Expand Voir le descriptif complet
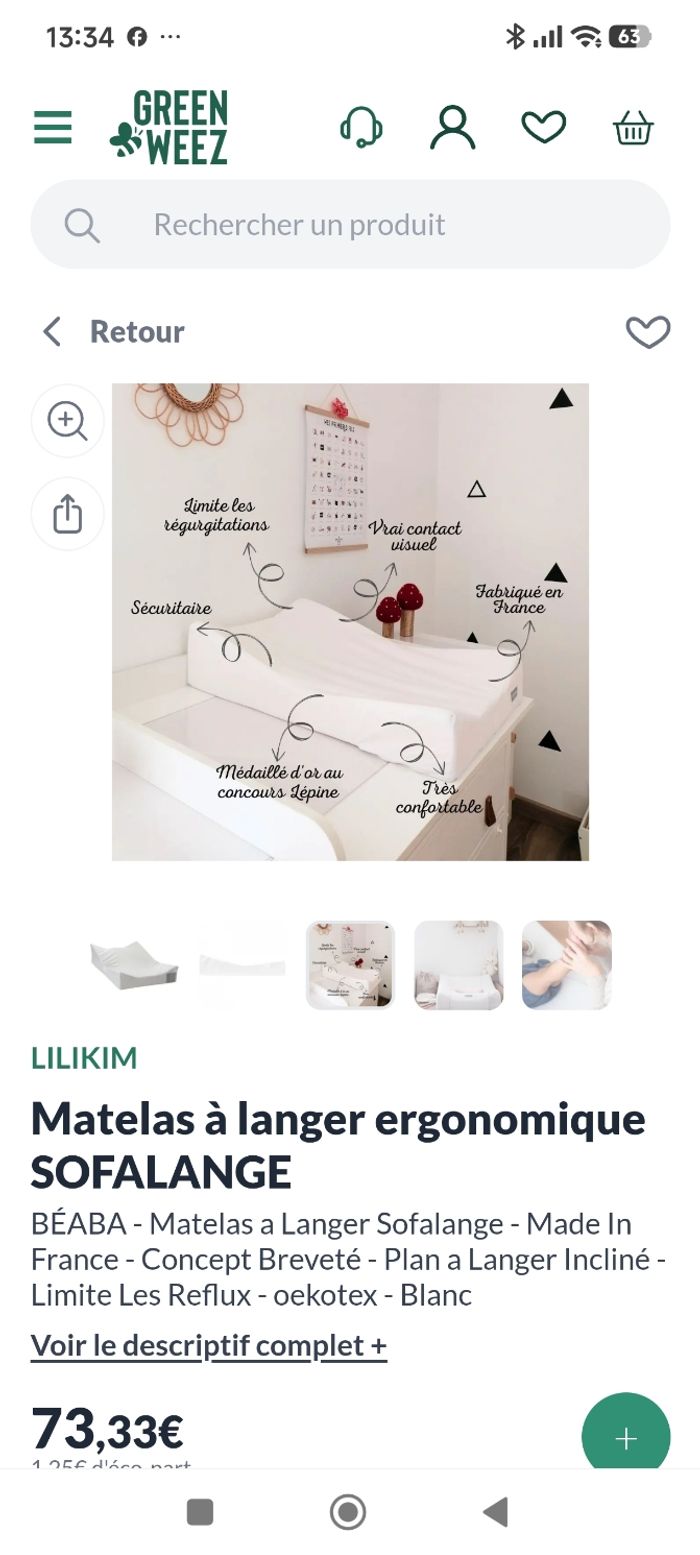The height and width of the screenshot is (1555, 700). (208, 1346)
